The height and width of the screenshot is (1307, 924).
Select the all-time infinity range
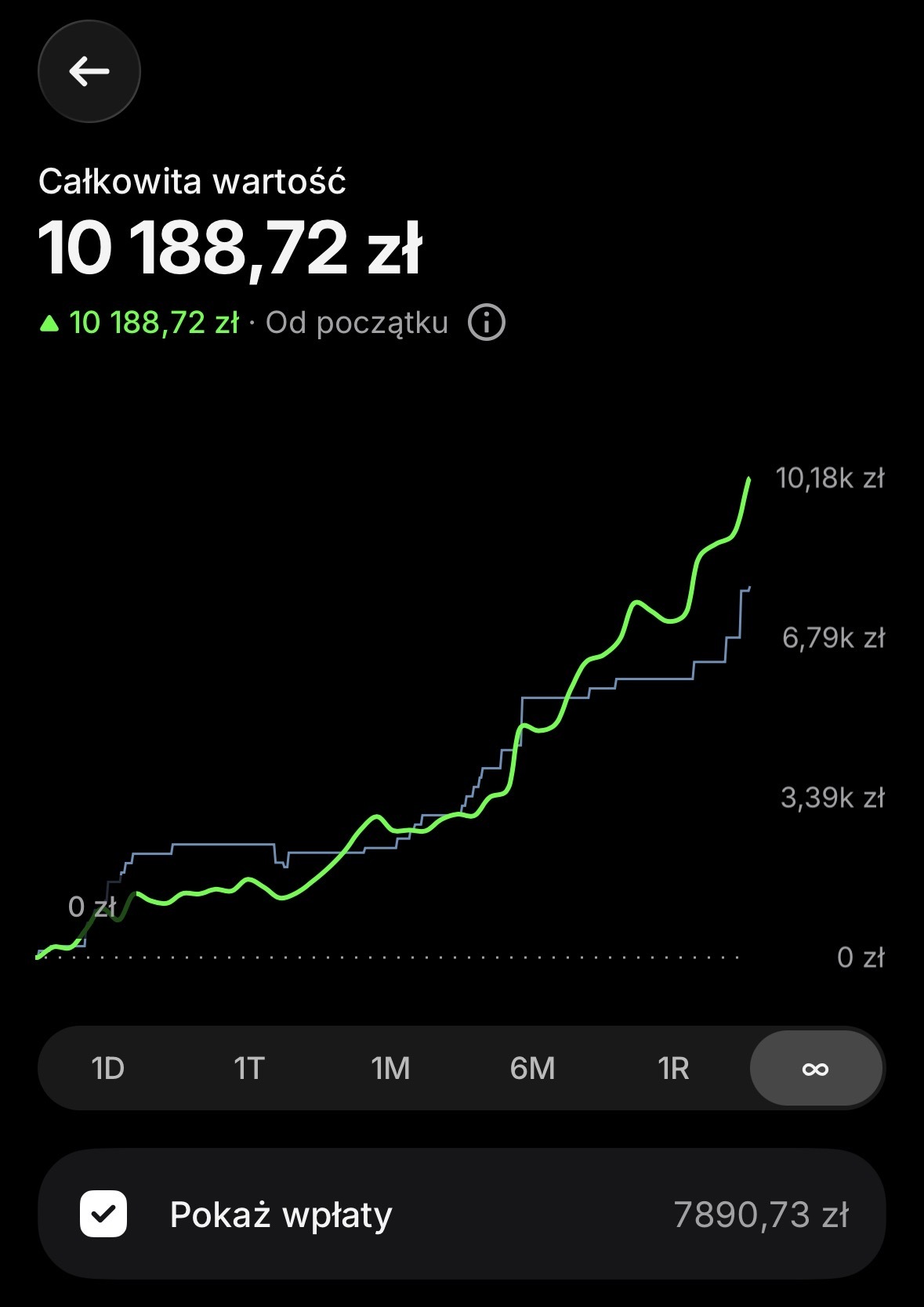[815, 1068]
